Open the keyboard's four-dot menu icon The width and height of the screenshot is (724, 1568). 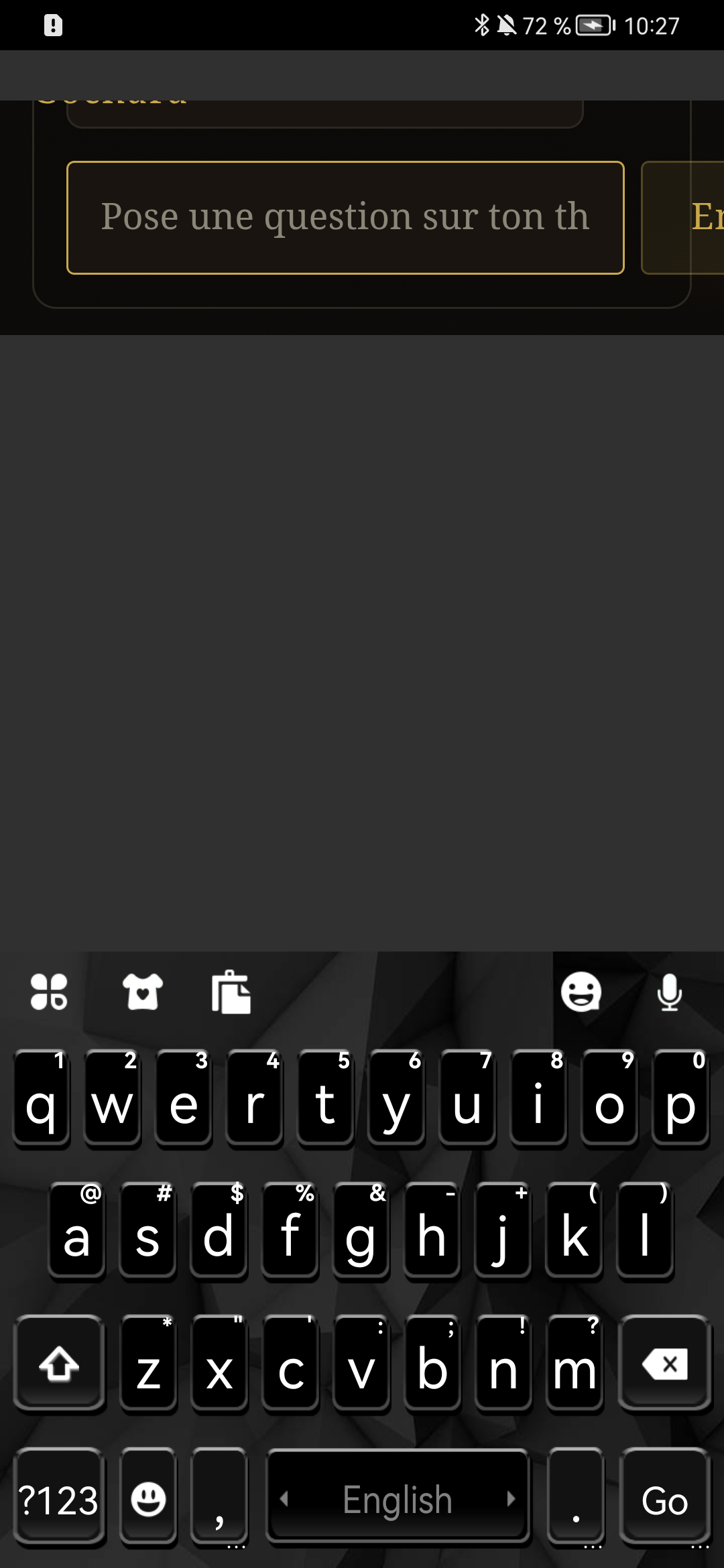(49, 992)
